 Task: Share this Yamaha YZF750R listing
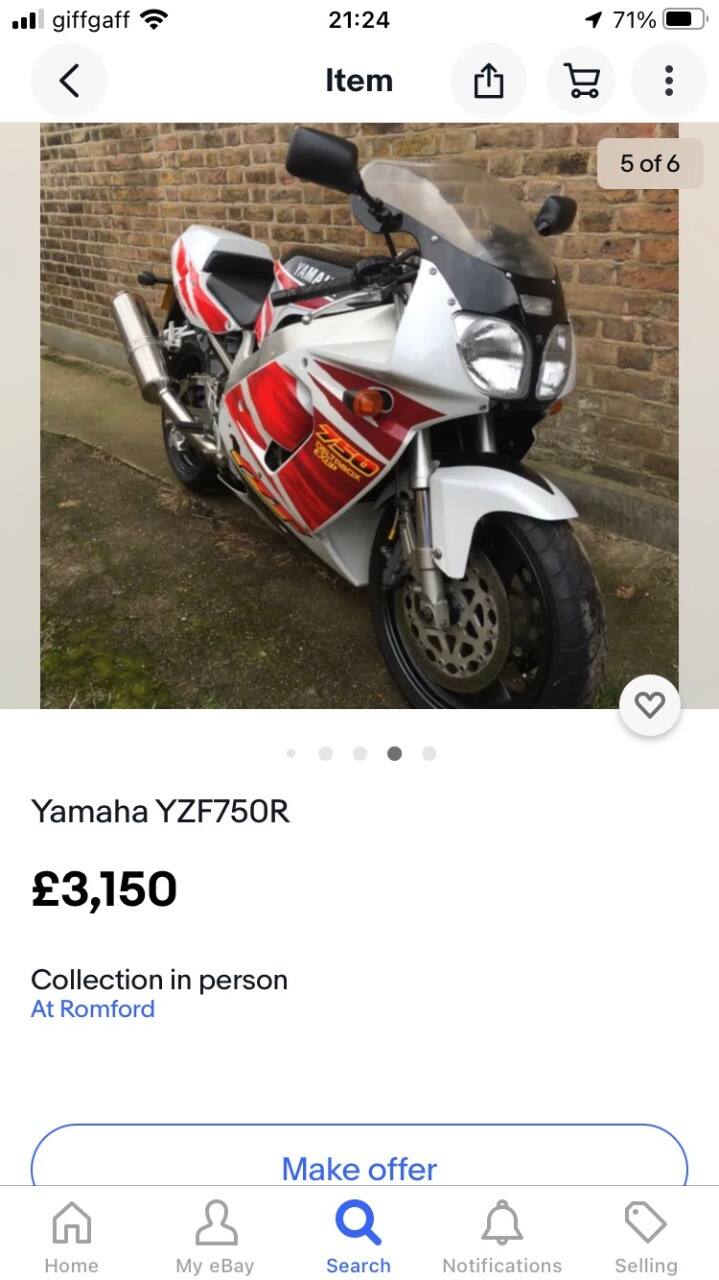click(x=489, y=80)
